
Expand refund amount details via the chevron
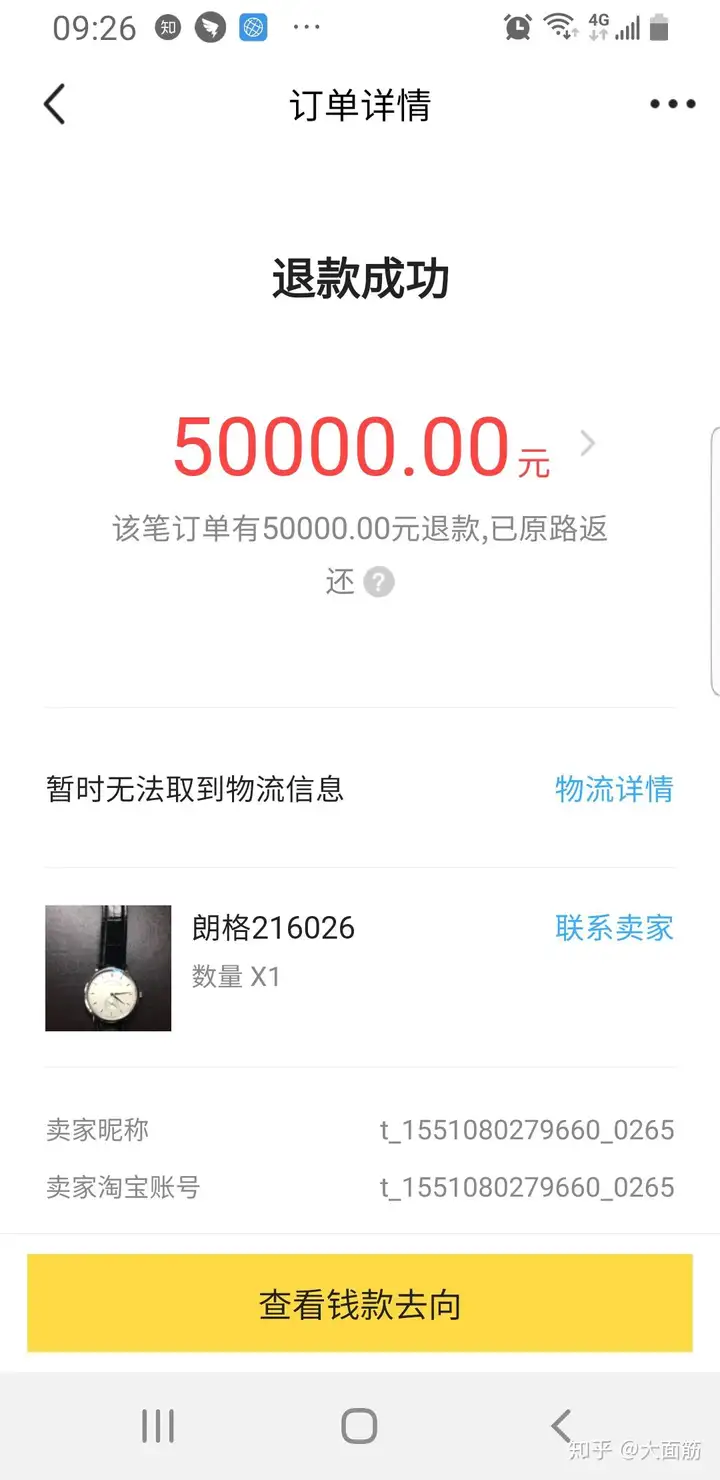tap(588, 444)
